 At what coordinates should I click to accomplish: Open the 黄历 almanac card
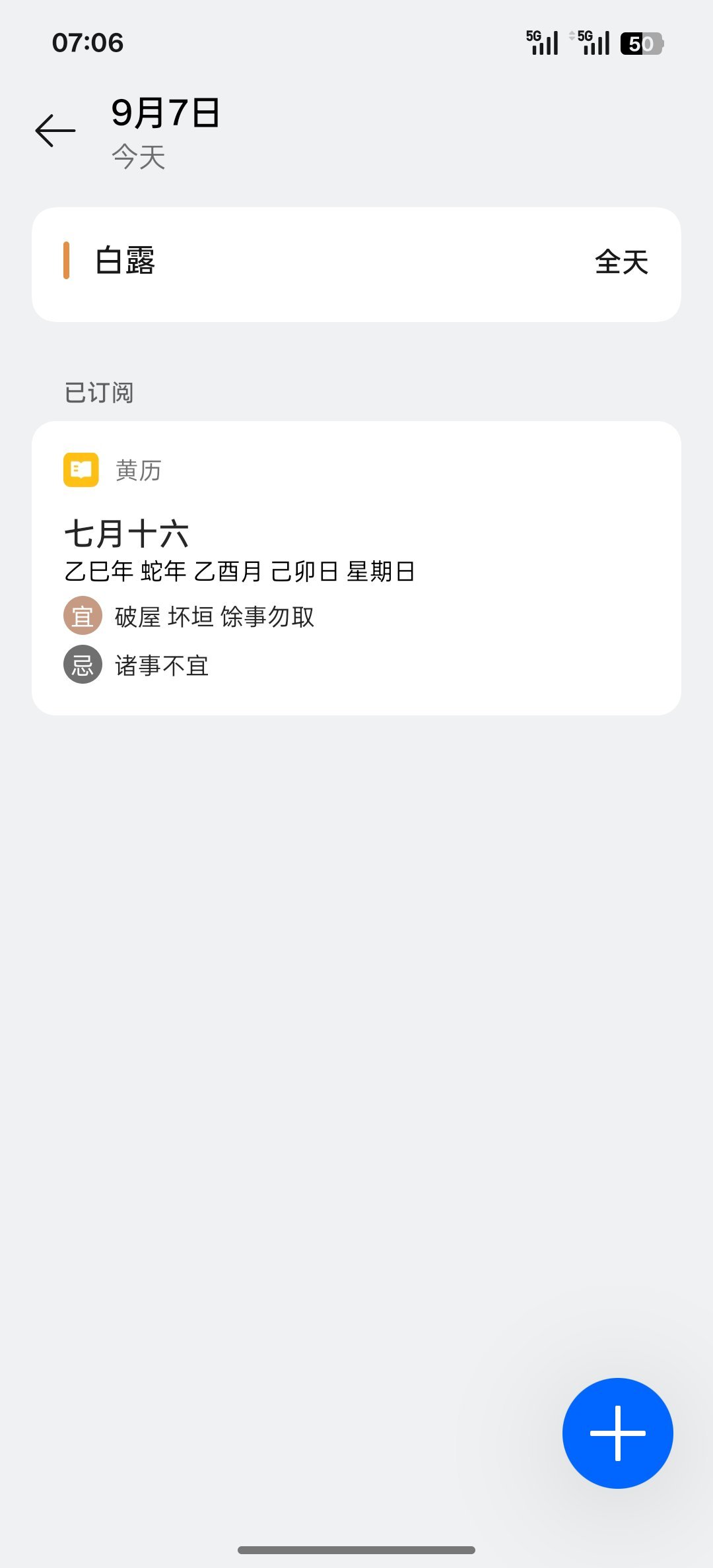pyautogui.click(x=356, y=568)
